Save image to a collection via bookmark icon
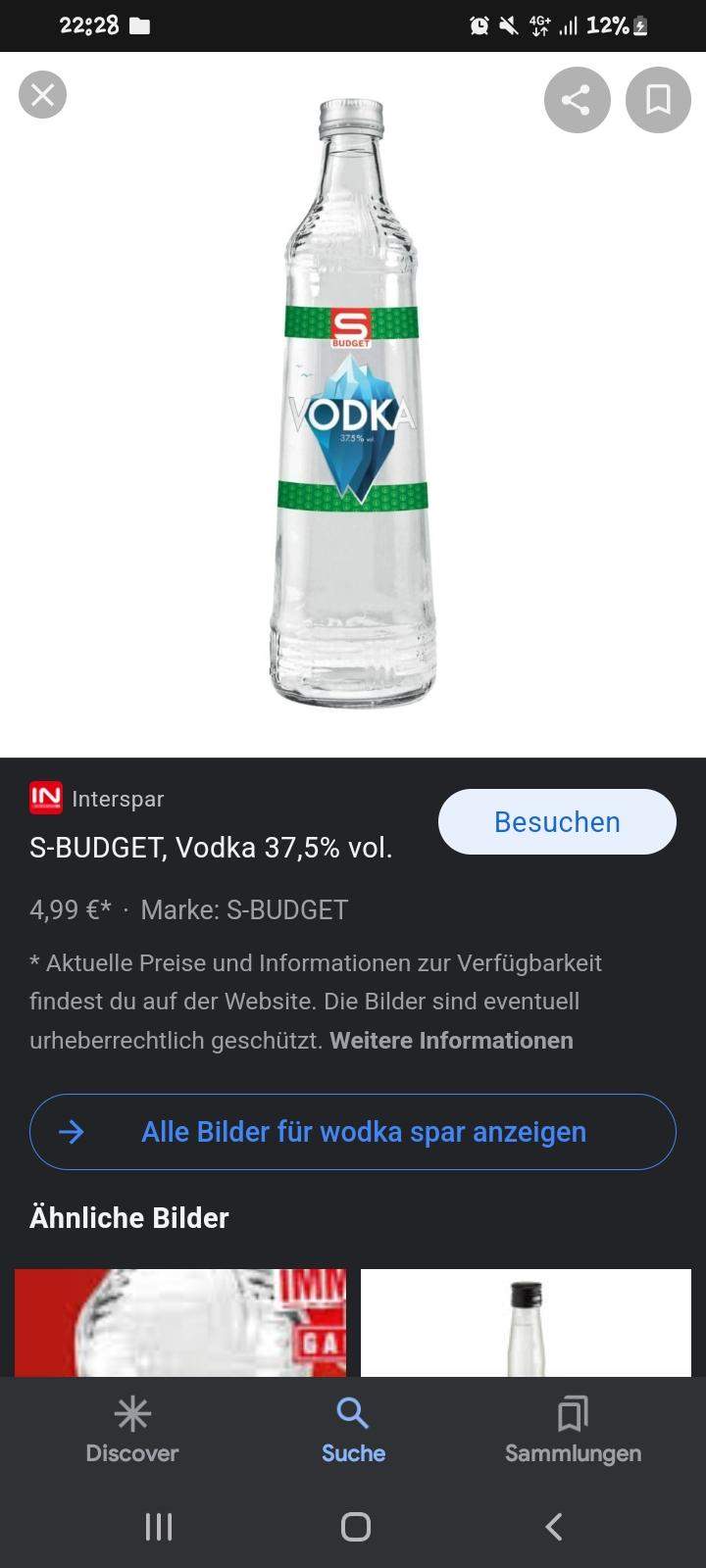The width and height of the screenshot is (706, 1568). pos(658,100)
